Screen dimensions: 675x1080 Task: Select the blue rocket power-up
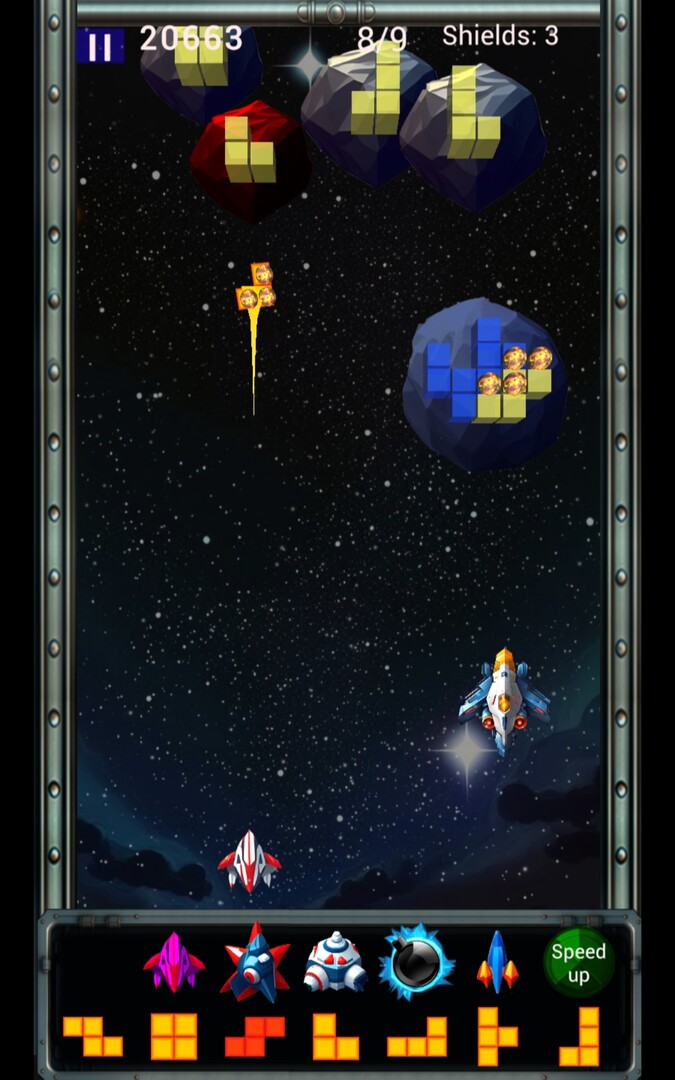(497, 963)
